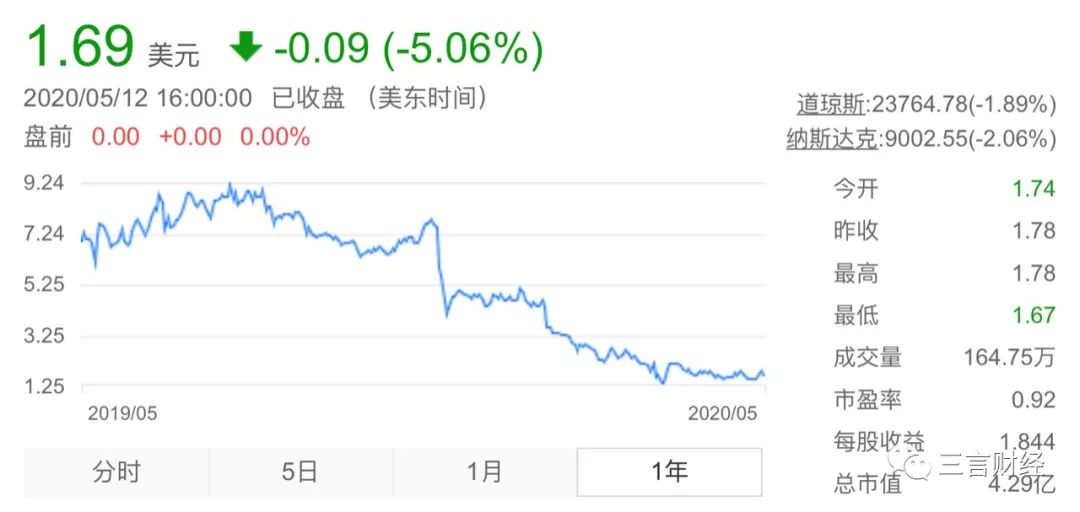Viewport: 1080px width, 512px height.
Task: Open the 道琼斯 index link
Action: point(831,104)
